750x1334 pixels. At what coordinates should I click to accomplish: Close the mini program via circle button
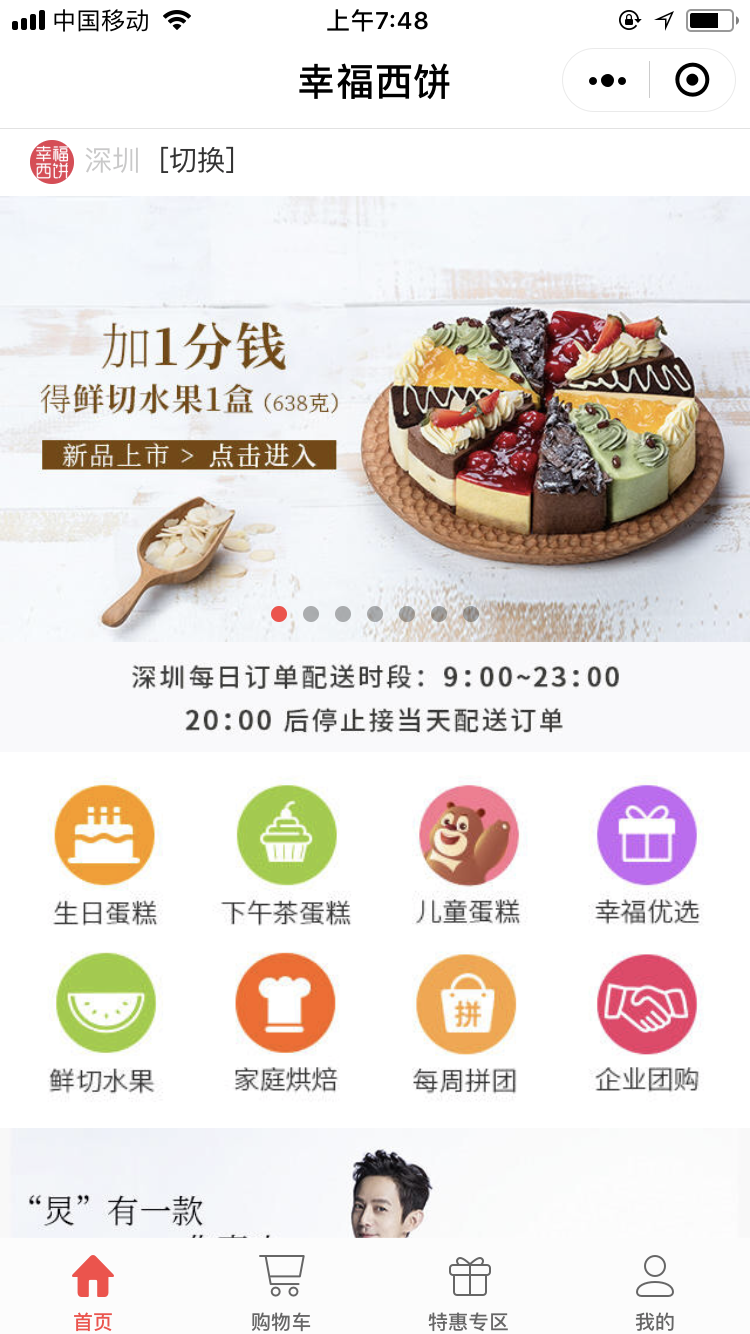tap(692, 80)
